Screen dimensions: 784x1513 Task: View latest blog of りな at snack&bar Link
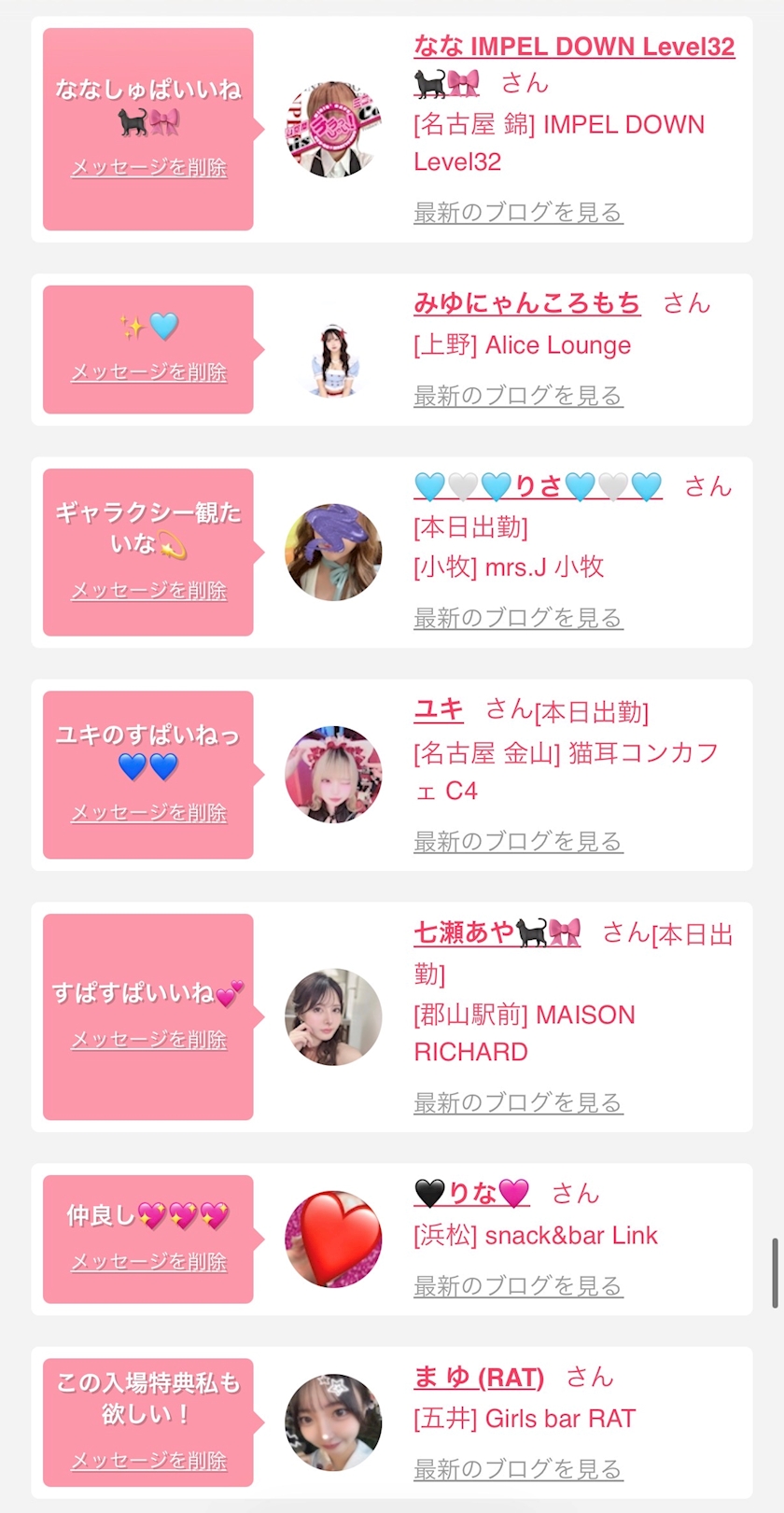pyautogui.click(x=518, y=1286)
